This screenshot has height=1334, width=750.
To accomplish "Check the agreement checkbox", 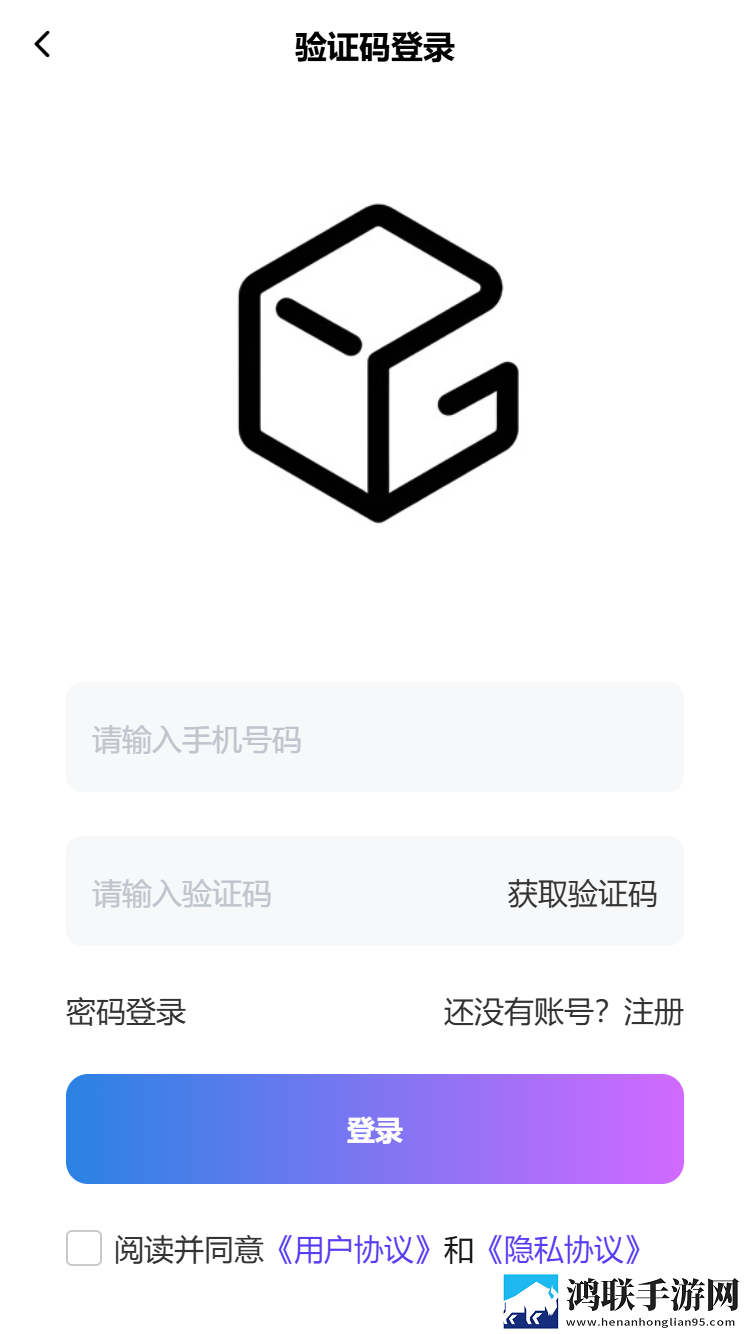I will point(84,1248).
